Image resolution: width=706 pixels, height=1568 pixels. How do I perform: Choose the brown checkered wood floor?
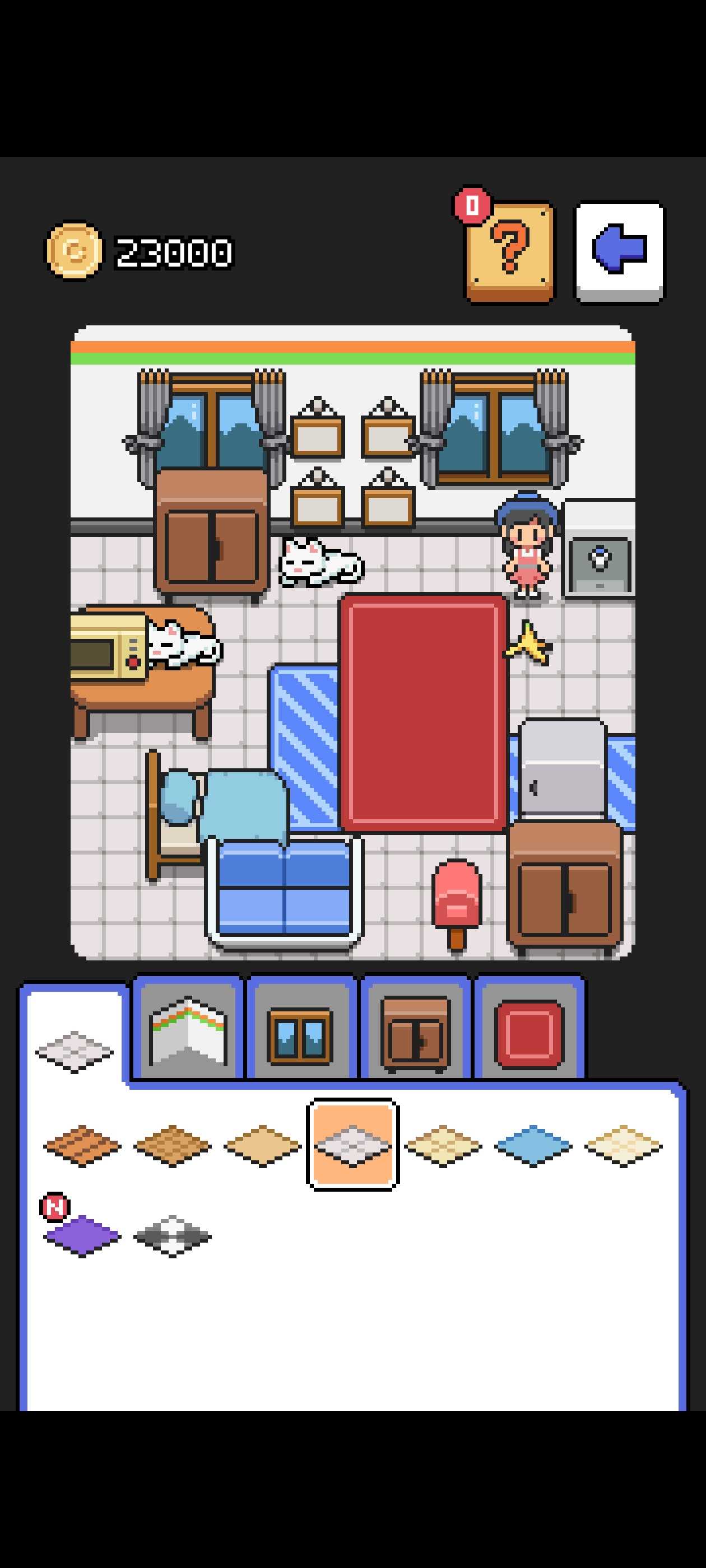pos(173,1146)
